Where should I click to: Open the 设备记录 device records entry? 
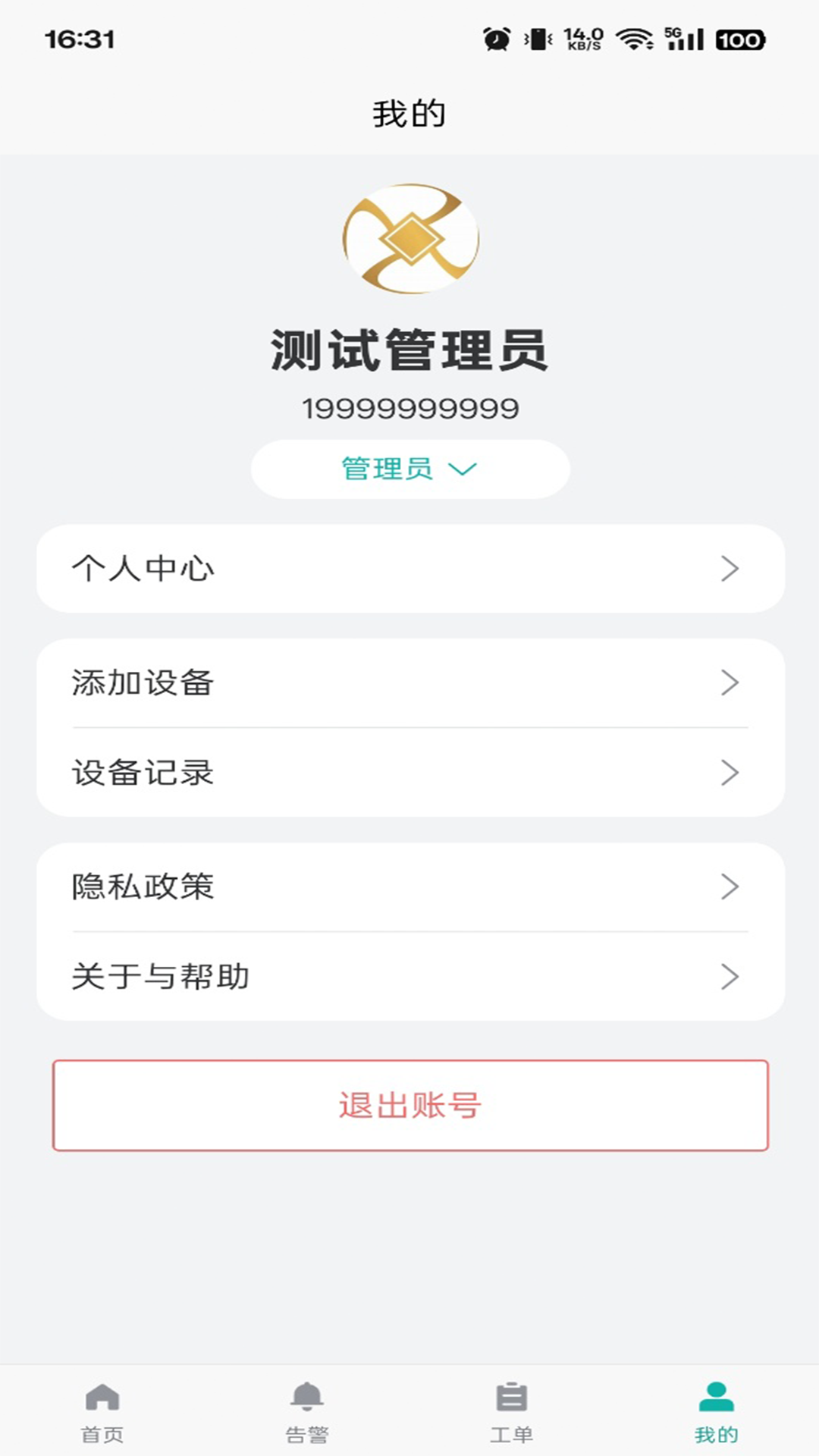pyautogui.click(x=141, y=773)
